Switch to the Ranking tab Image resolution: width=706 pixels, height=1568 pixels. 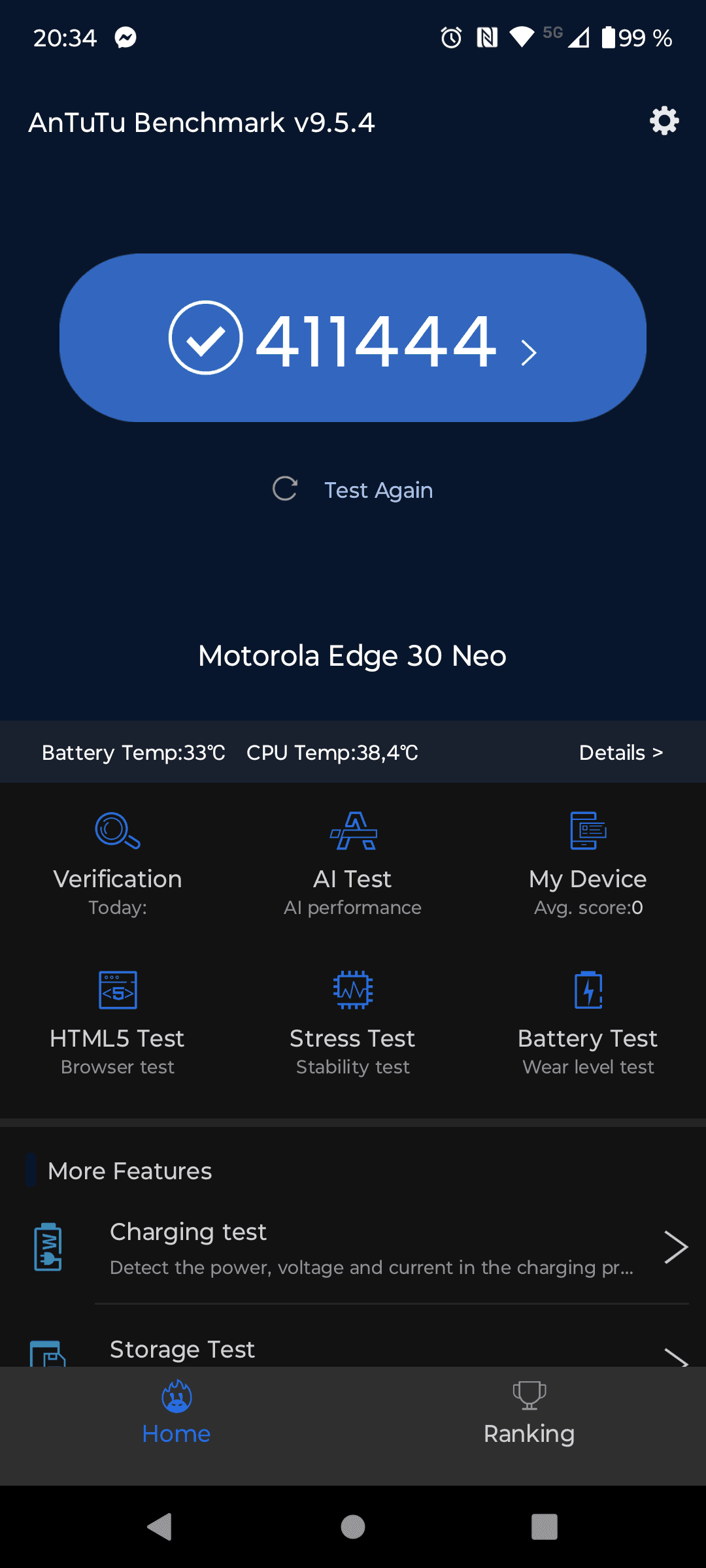pos(529,1414)
